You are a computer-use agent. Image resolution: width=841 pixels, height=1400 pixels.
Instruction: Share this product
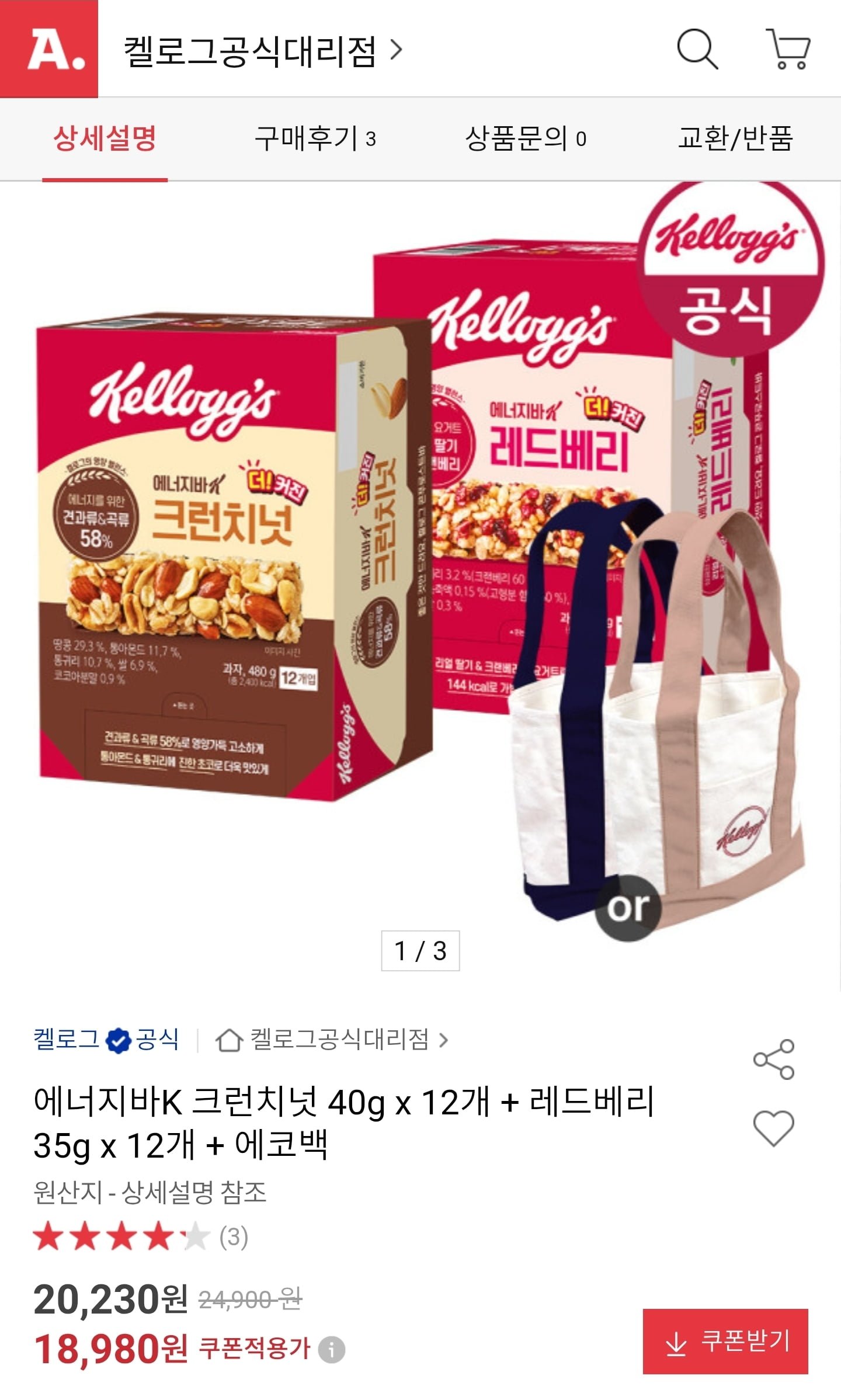(773, 1059)
